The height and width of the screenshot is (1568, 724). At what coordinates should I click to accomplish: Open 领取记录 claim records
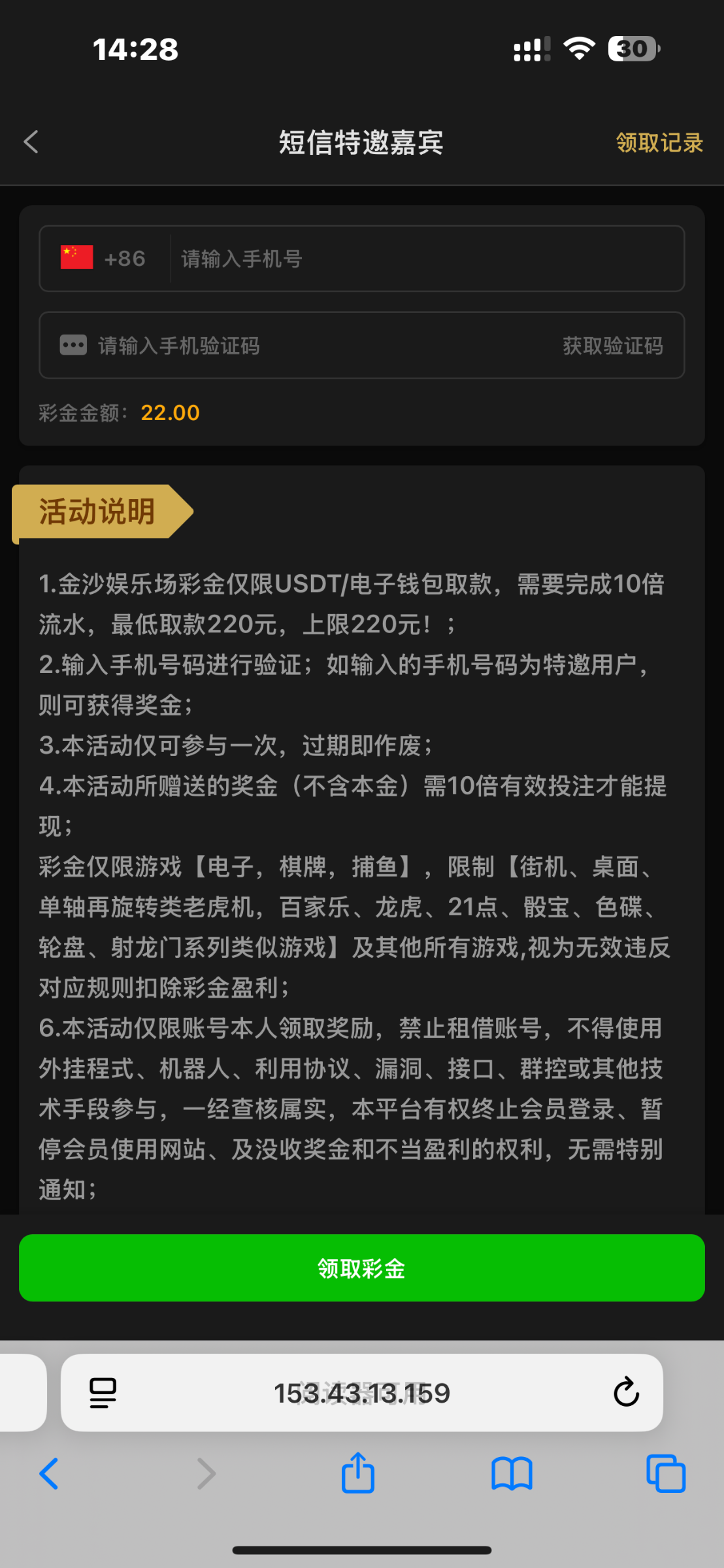click(x=659, y=142)
